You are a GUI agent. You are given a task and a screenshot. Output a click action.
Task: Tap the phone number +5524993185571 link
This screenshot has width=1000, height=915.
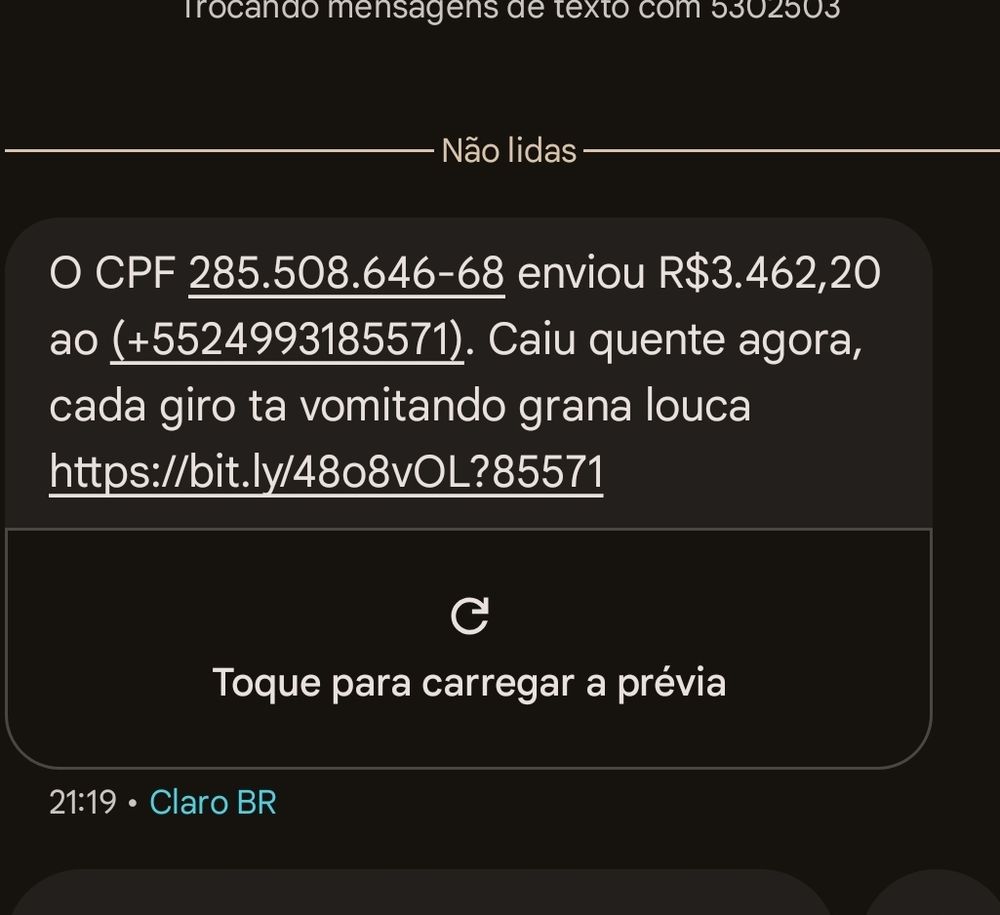point(287,341)
